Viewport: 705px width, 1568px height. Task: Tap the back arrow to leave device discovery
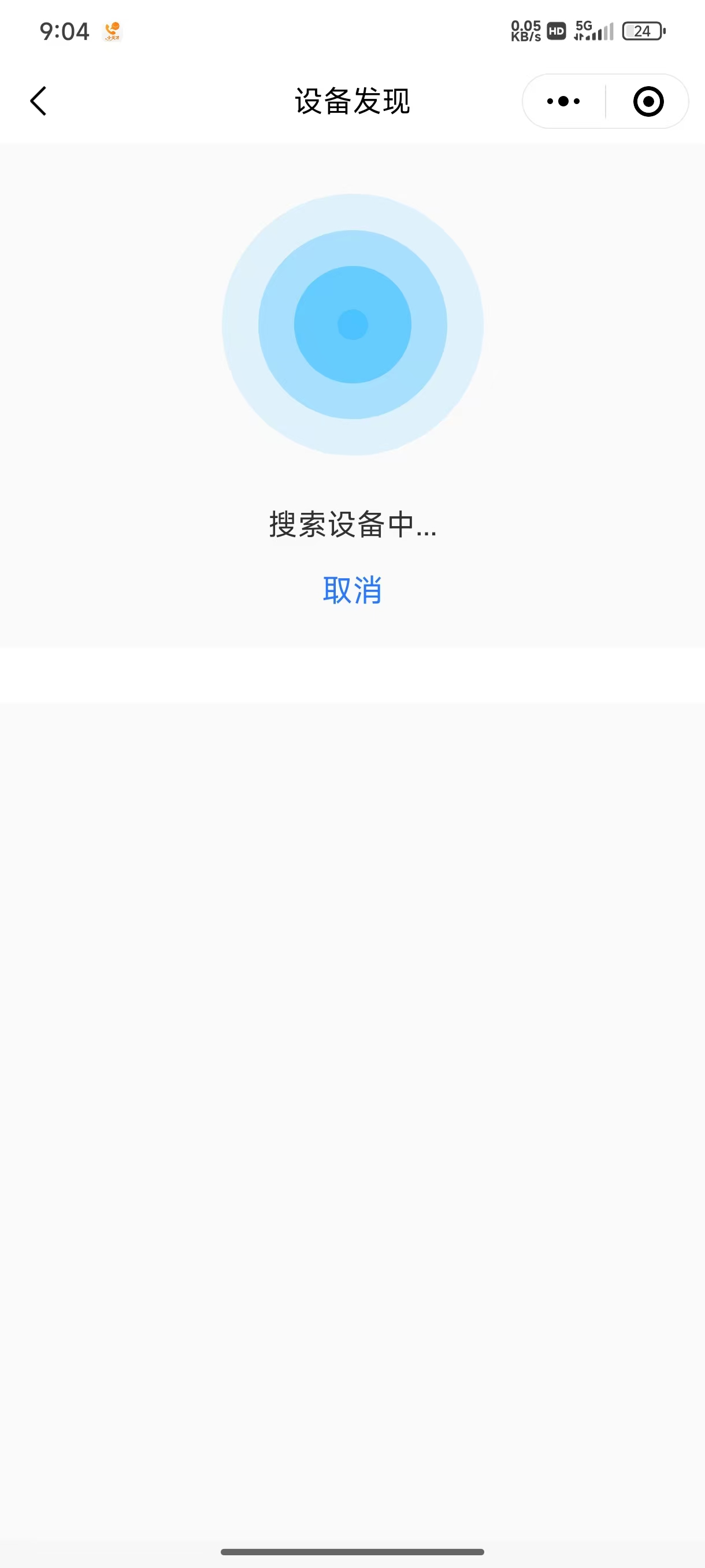(x=38, y=101)
